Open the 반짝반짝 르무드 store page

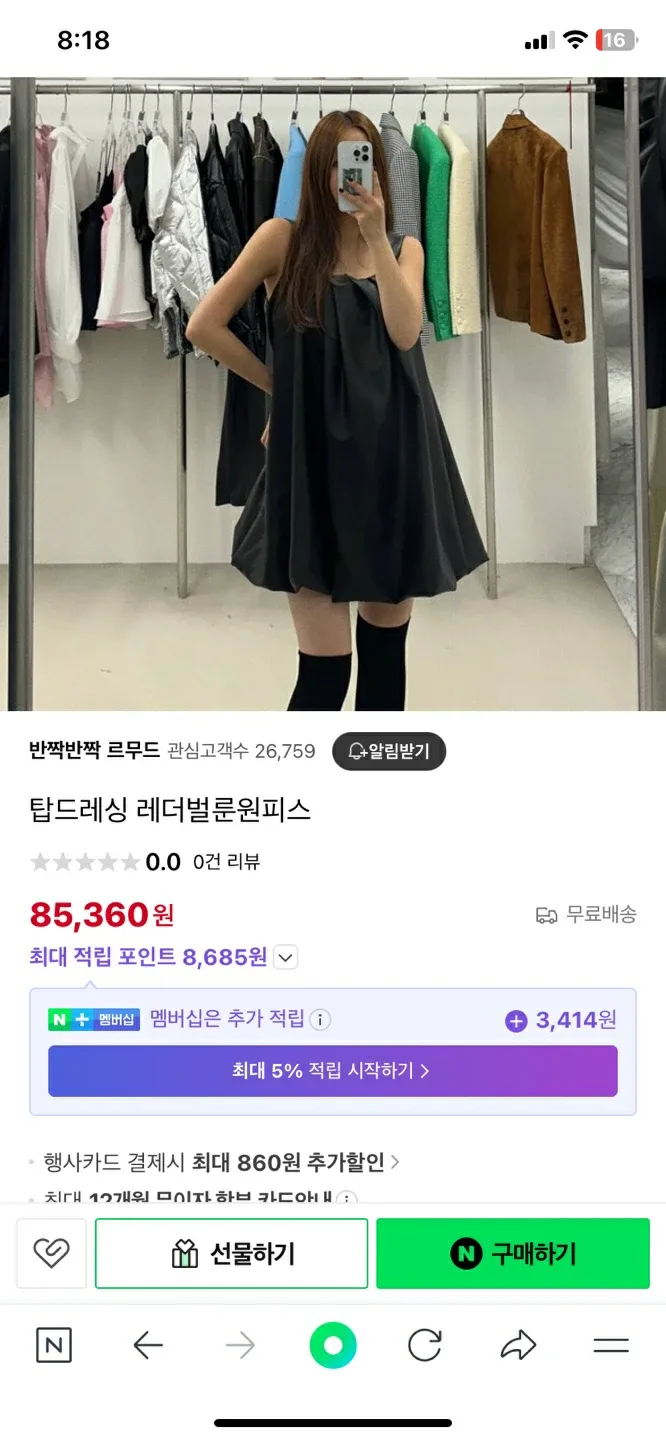point(95,750)
